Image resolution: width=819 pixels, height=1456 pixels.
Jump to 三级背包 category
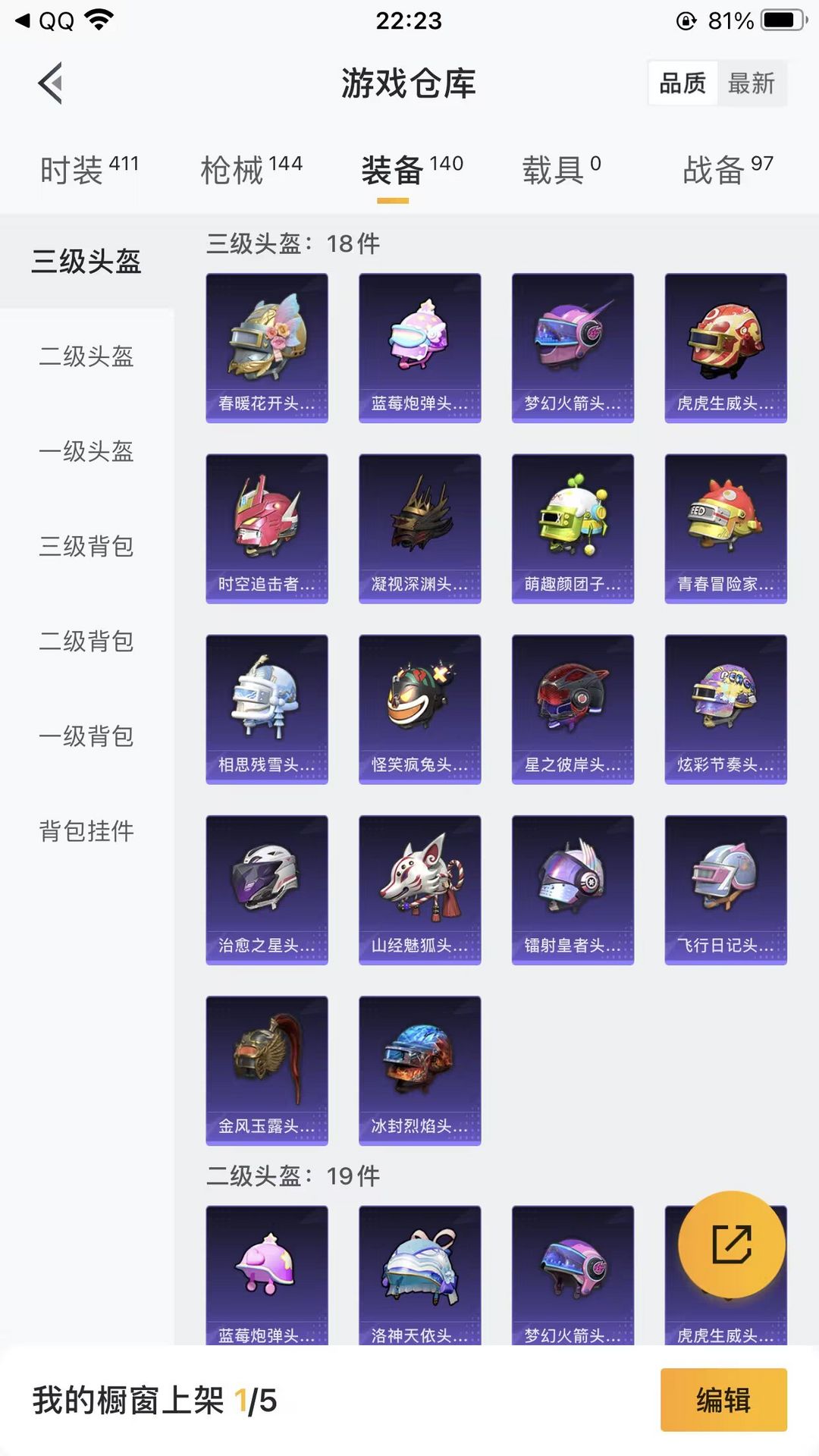pyautogui.click(x=86, y=546)
